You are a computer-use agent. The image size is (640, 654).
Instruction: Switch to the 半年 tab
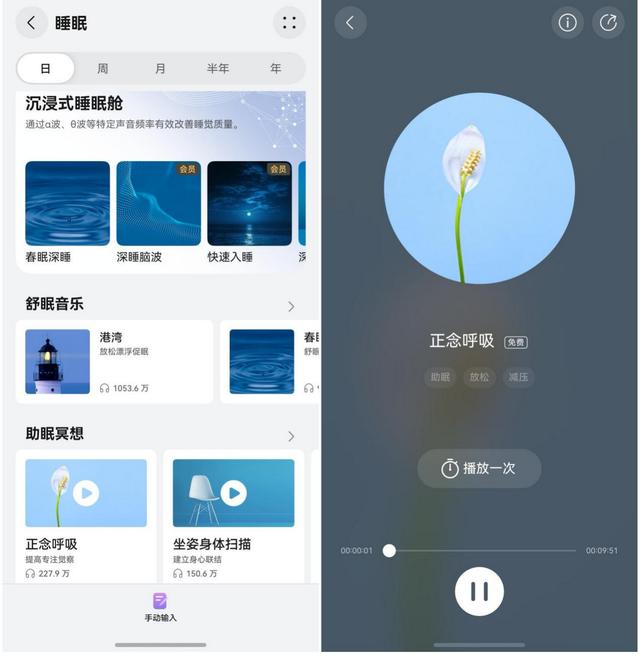218,69
